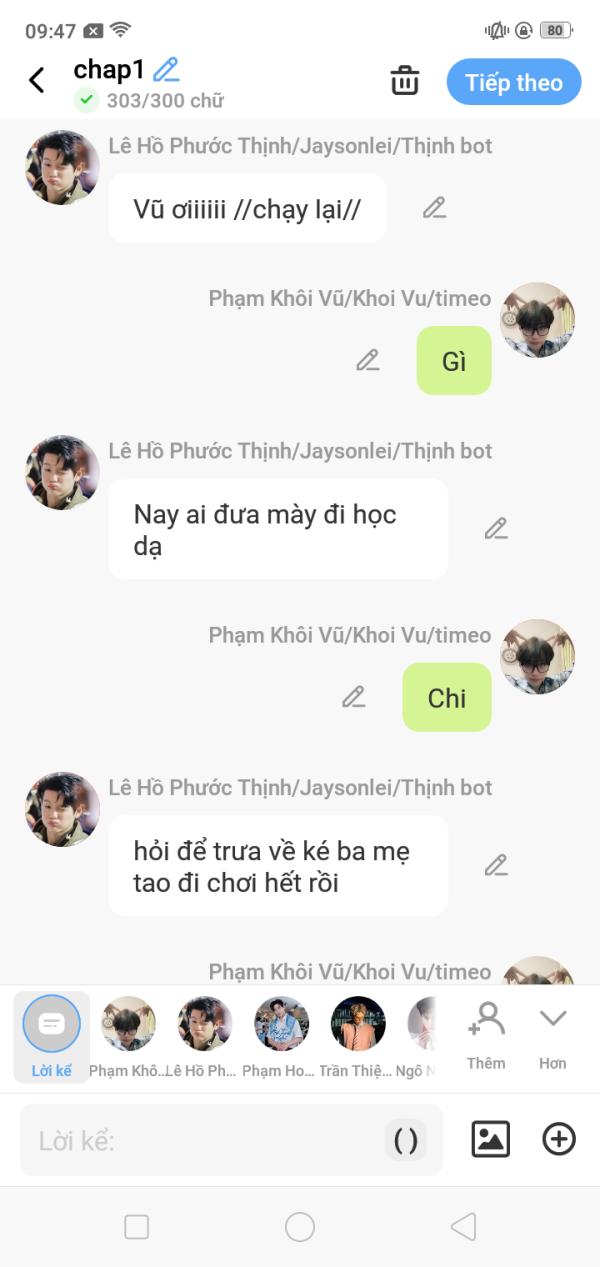The width and height of the screenshot is (600, 1267).
Task: Select character Phạm Ho... in the speaker bar
Action: click(x=281, y=1037)
